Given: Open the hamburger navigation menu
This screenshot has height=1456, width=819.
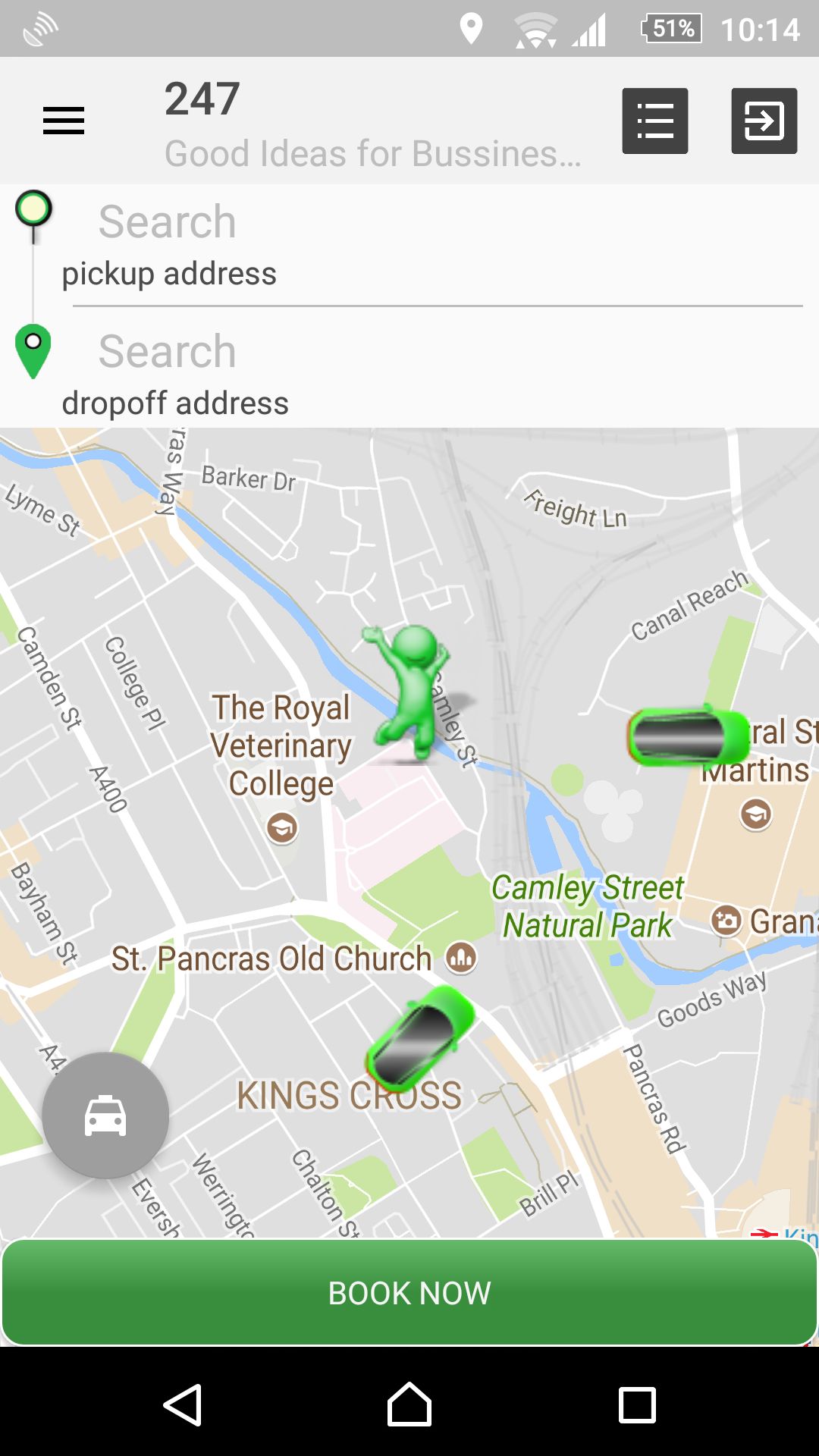Looking at the screenshot, I should tap(64, 121).
